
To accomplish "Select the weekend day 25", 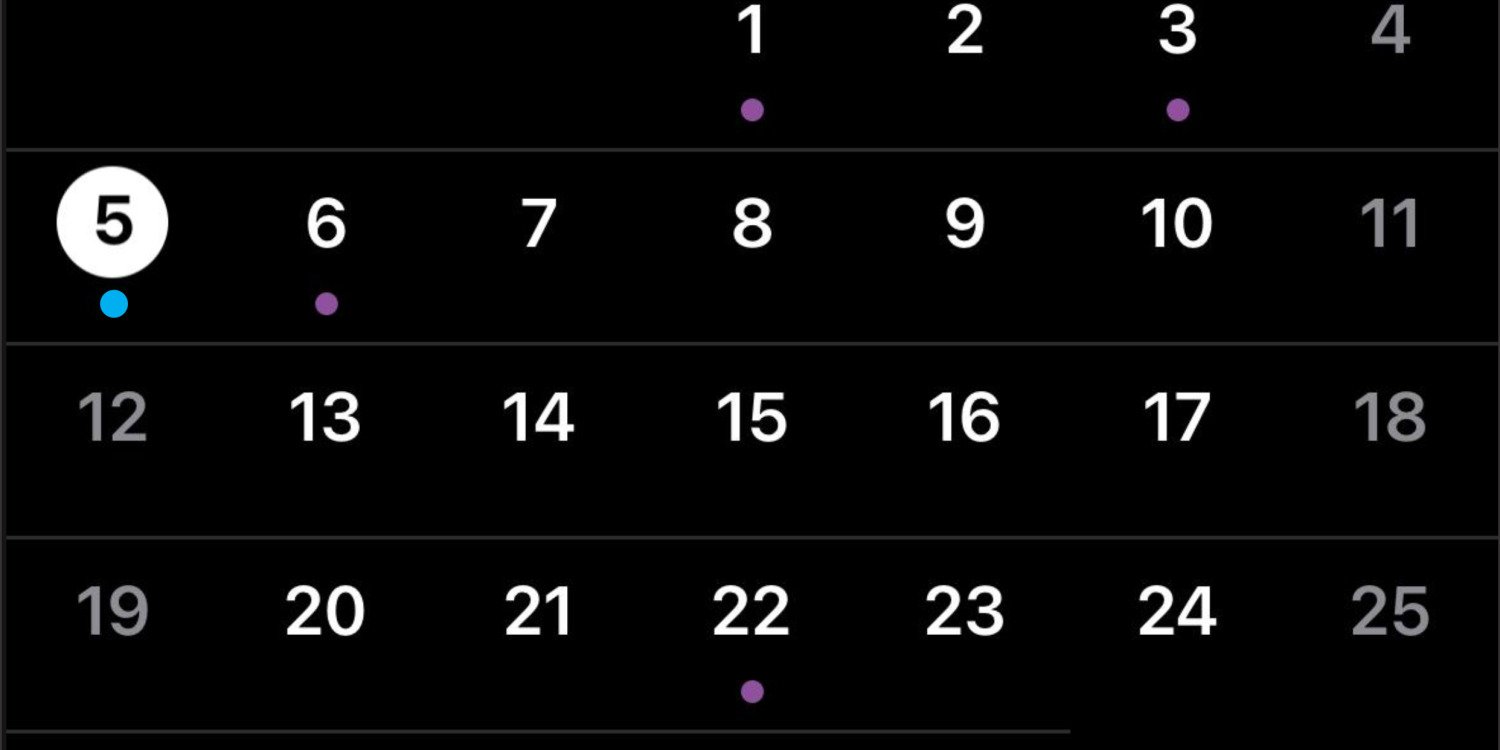I will click(x=1390, y=611).
